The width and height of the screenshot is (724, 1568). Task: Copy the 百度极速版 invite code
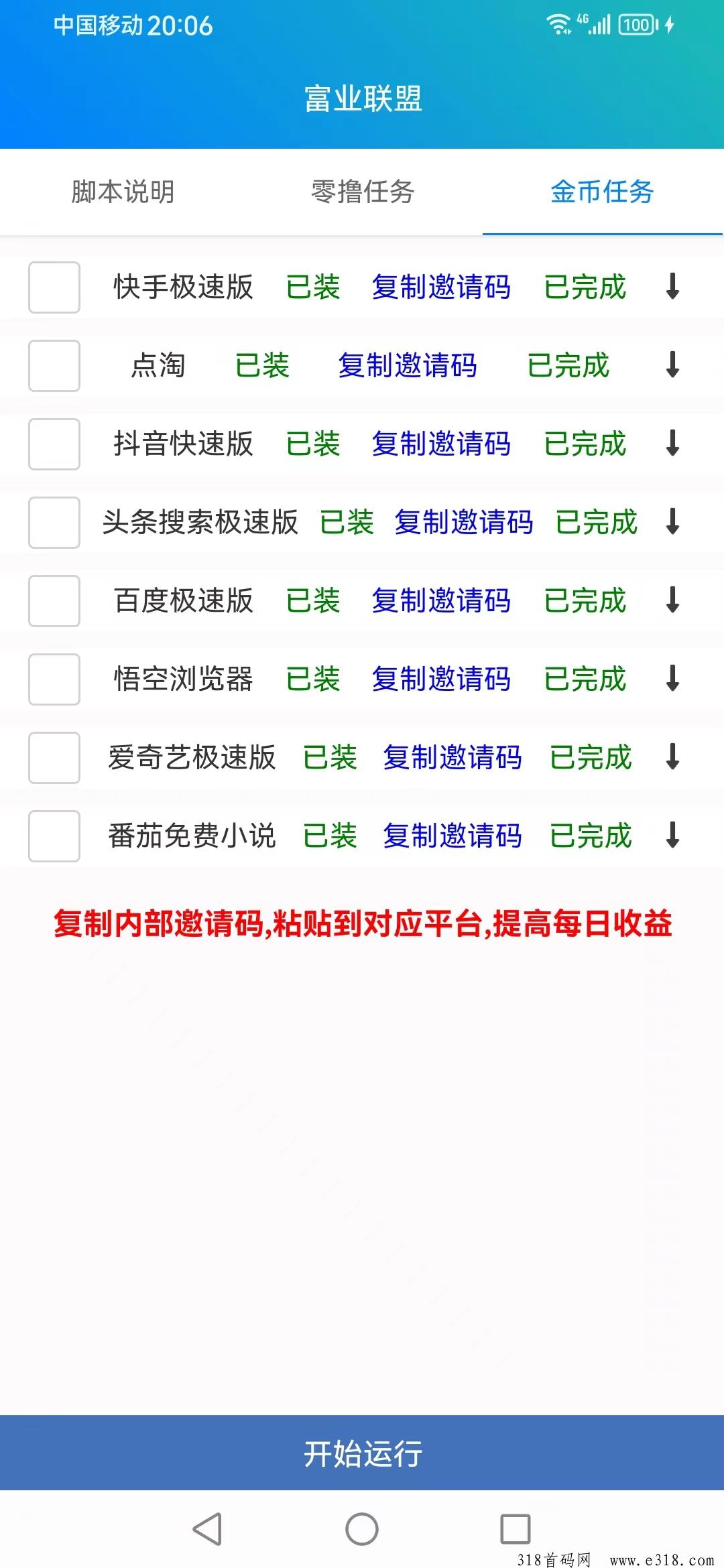click(441, 601)
